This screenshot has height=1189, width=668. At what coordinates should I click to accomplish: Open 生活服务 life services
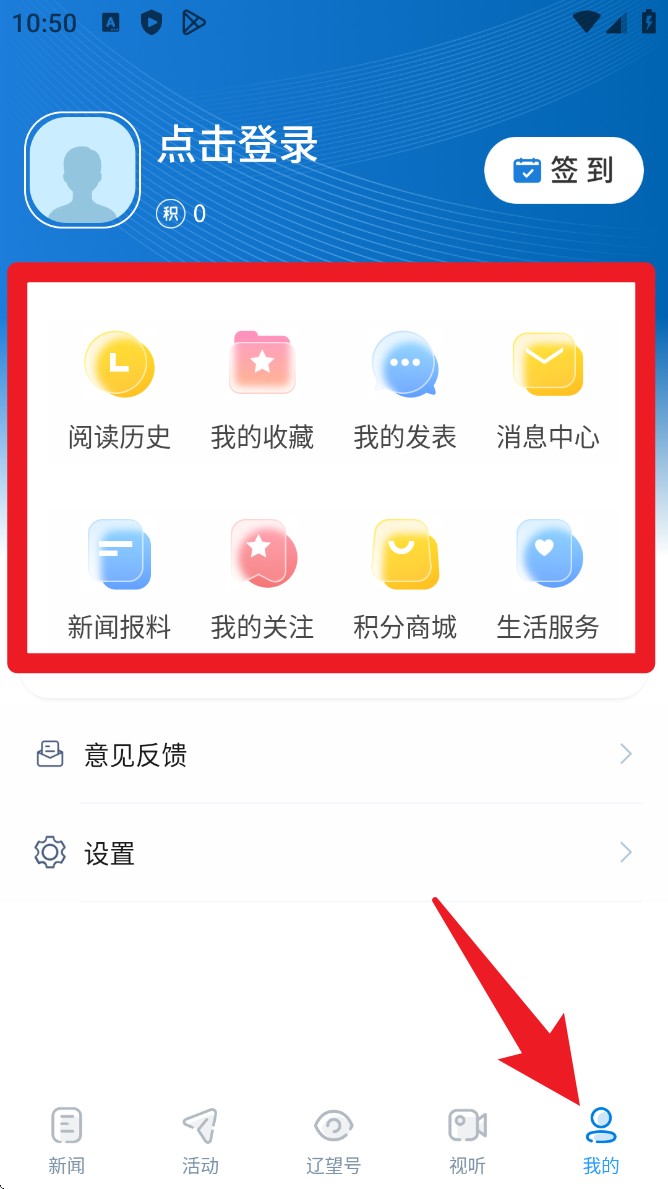548,580
